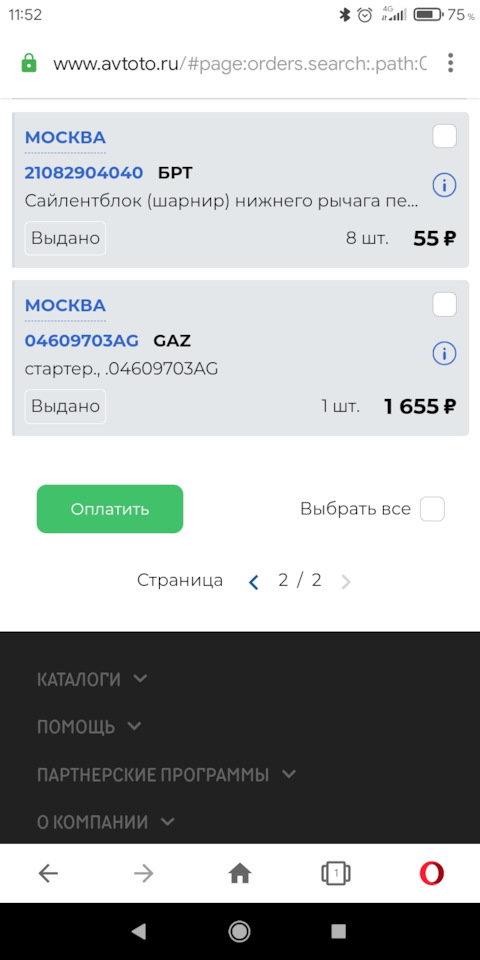This screenshot has width=480, height=960.
Task: Select the checkbox for order 21082904040
Action: pyautogui.click(x=444, y=136)
